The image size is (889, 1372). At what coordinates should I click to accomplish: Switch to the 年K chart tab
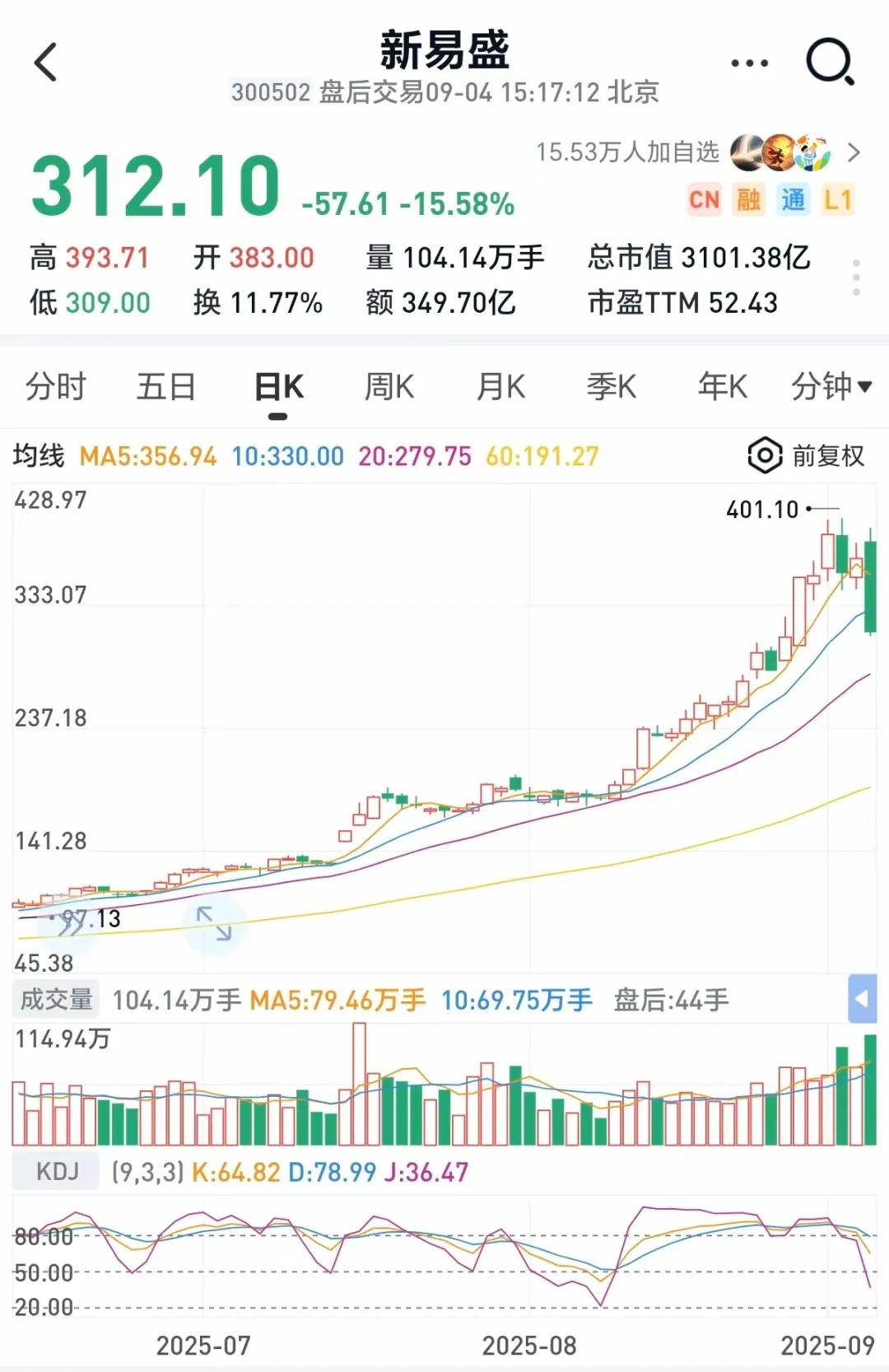[722, 386]
